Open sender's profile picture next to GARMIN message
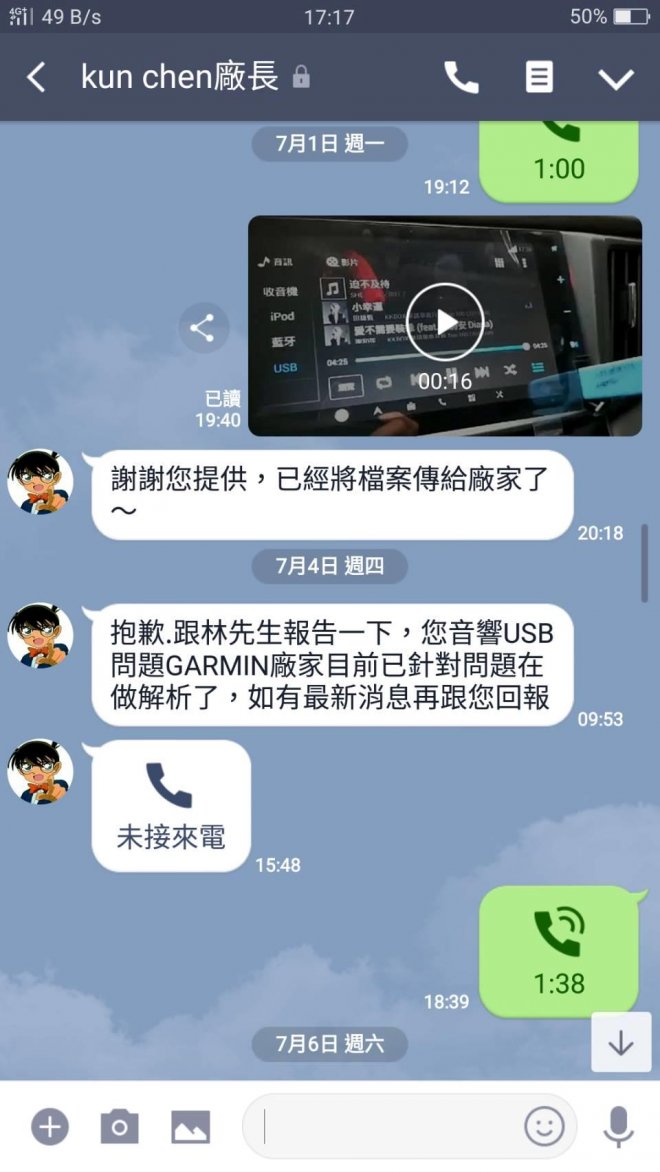This screenshot has width=660, height=1172. point(41,635)
